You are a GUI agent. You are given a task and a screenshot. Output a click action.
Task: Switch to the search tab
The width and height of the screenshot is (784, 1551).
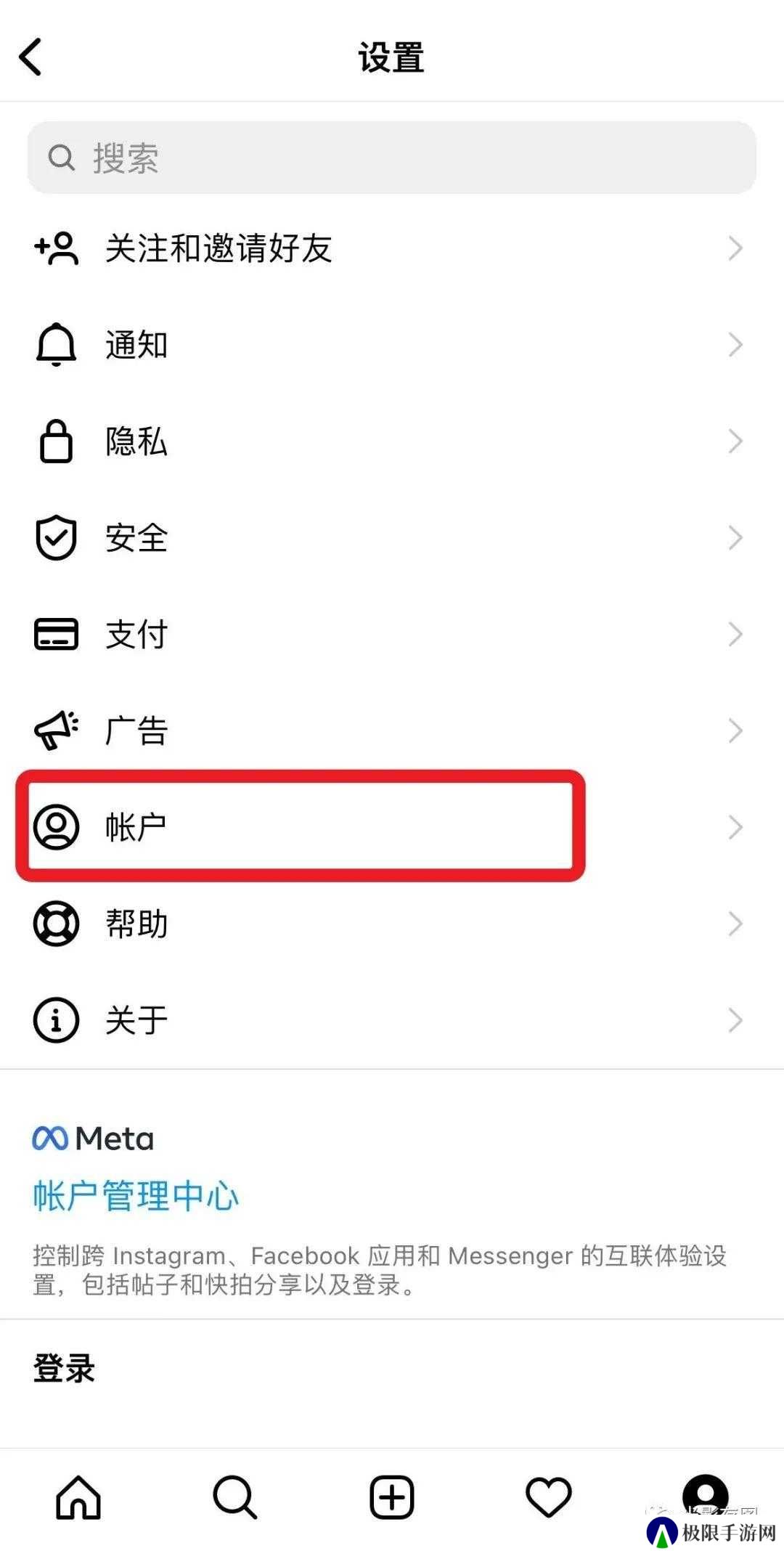(234, 1497)
